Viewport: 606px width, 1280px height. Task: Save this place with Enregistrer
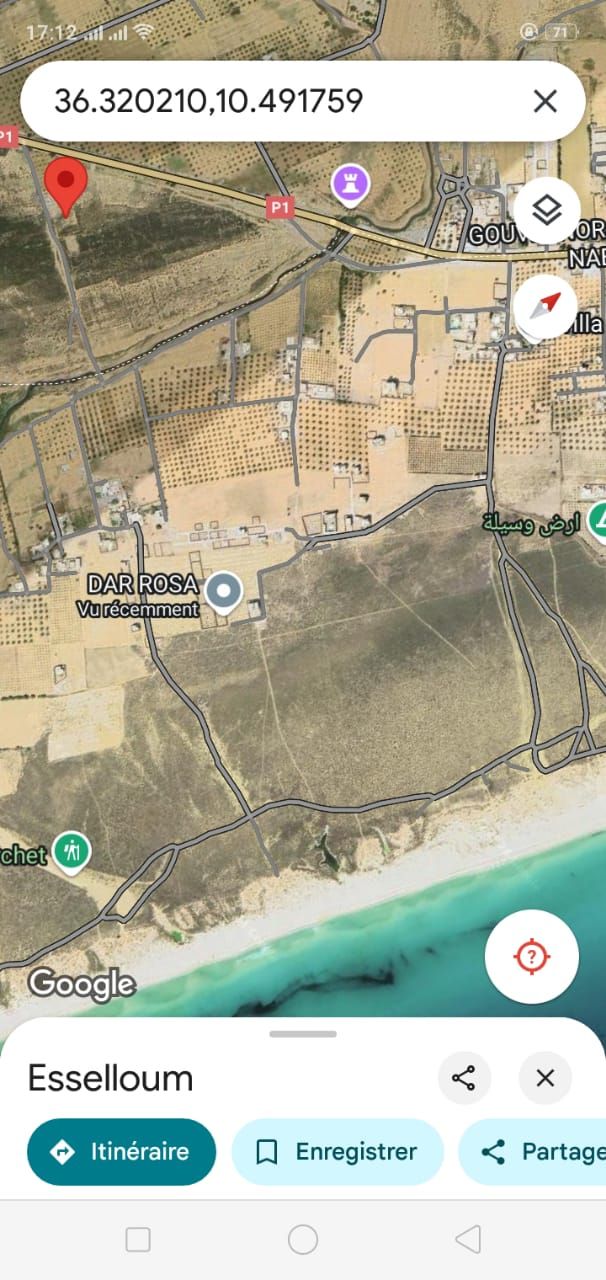click(x=337, y=1152)
